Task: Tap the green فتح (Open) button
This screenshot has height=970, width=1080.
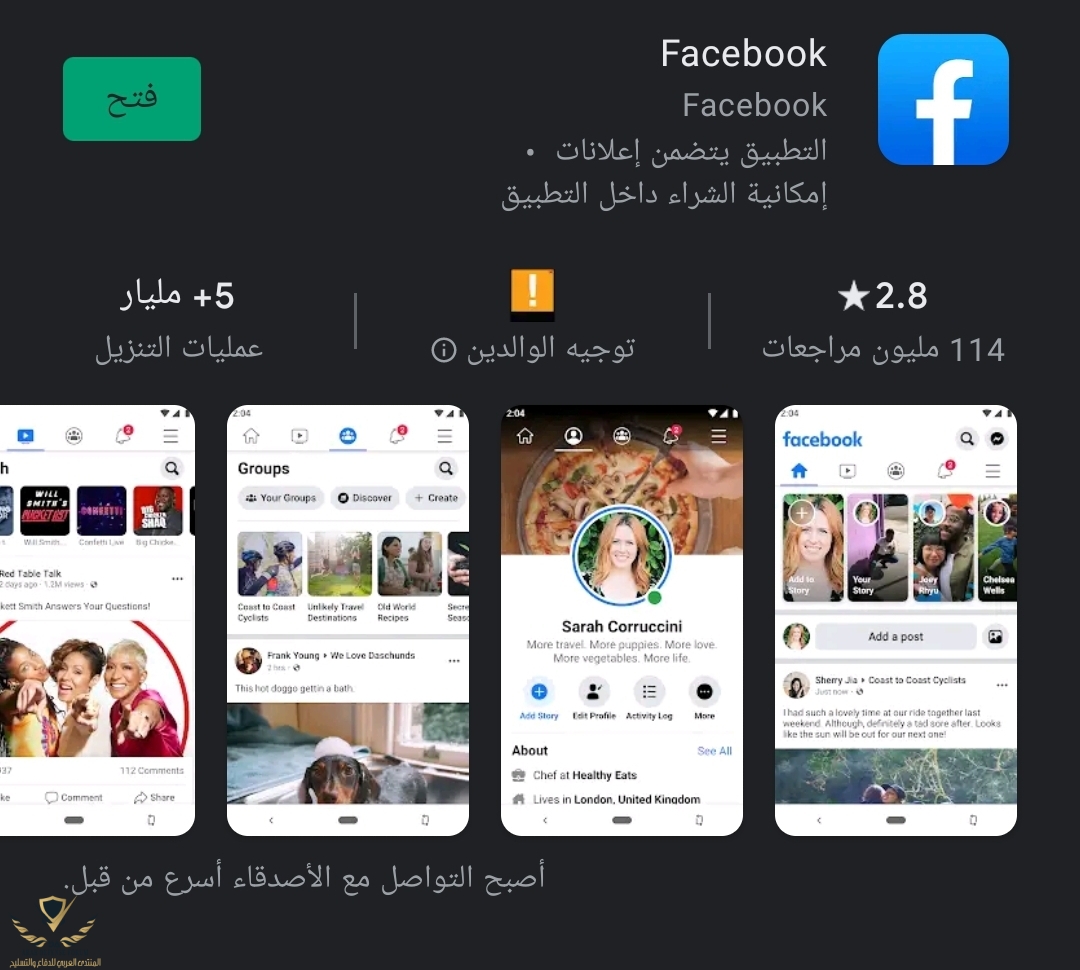Action: point(132,99)
